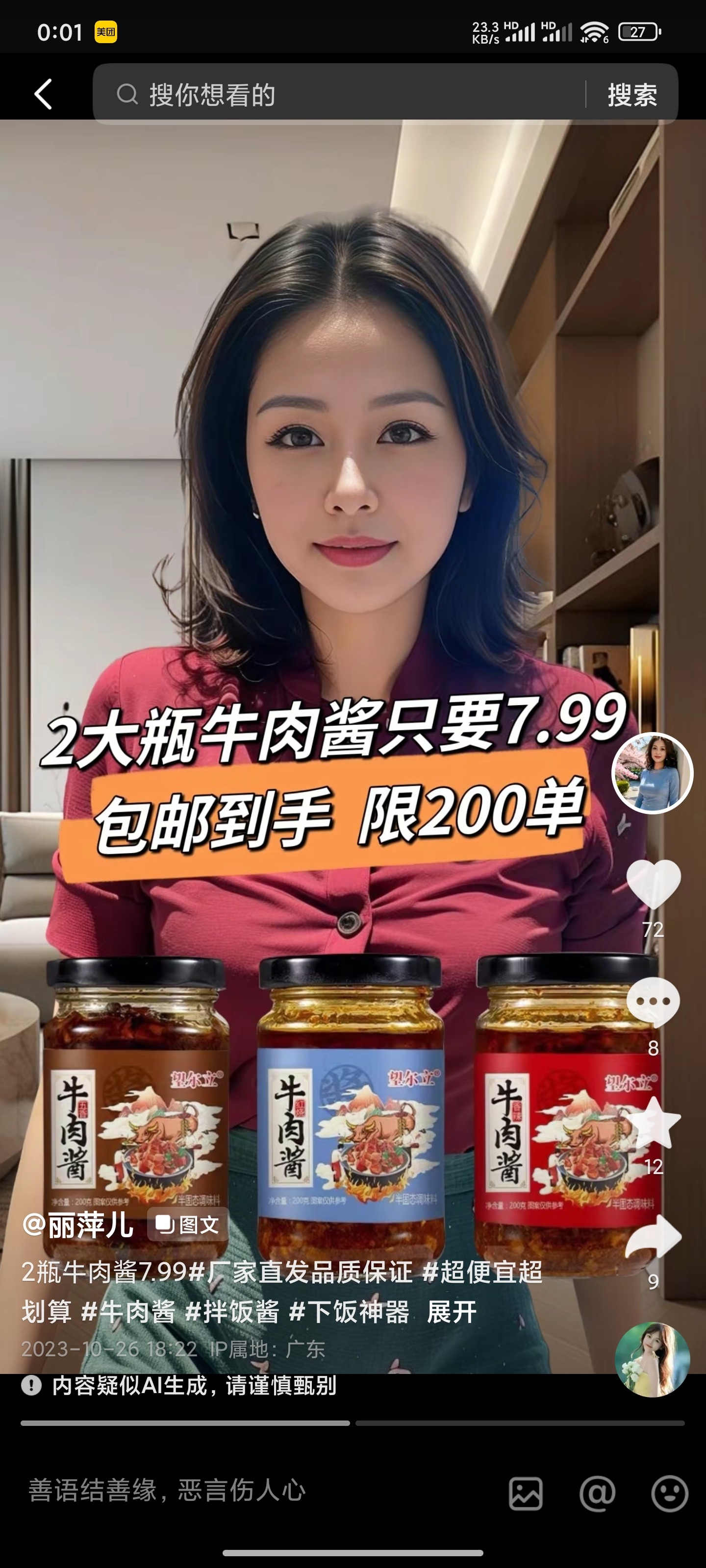
Task: Open the emoji picker
Action: [x=669, y=1493]
